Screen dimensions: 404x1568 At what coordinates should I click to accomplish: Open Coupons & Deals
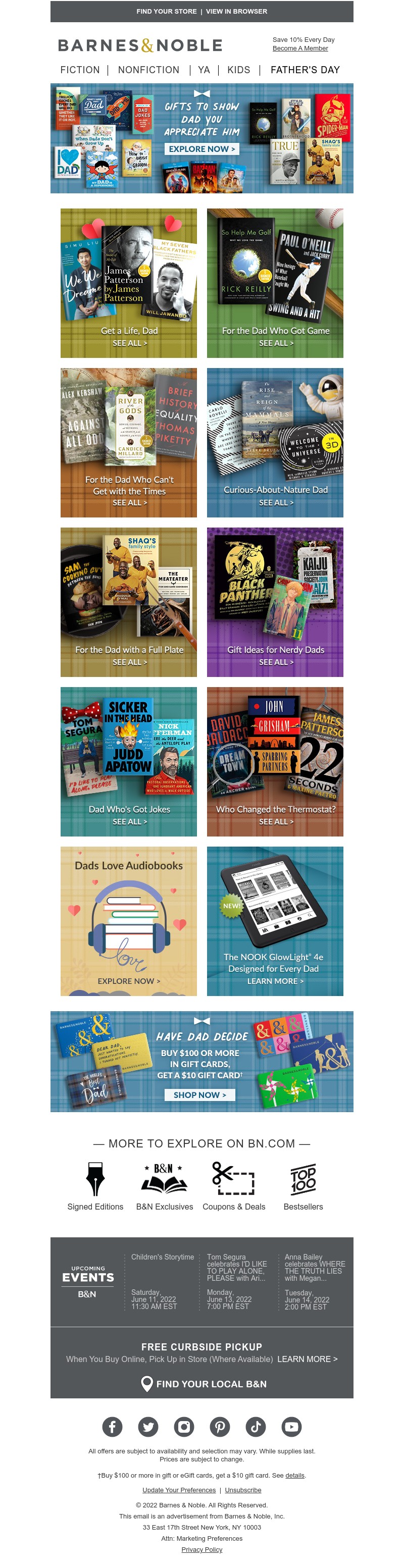233,1186
